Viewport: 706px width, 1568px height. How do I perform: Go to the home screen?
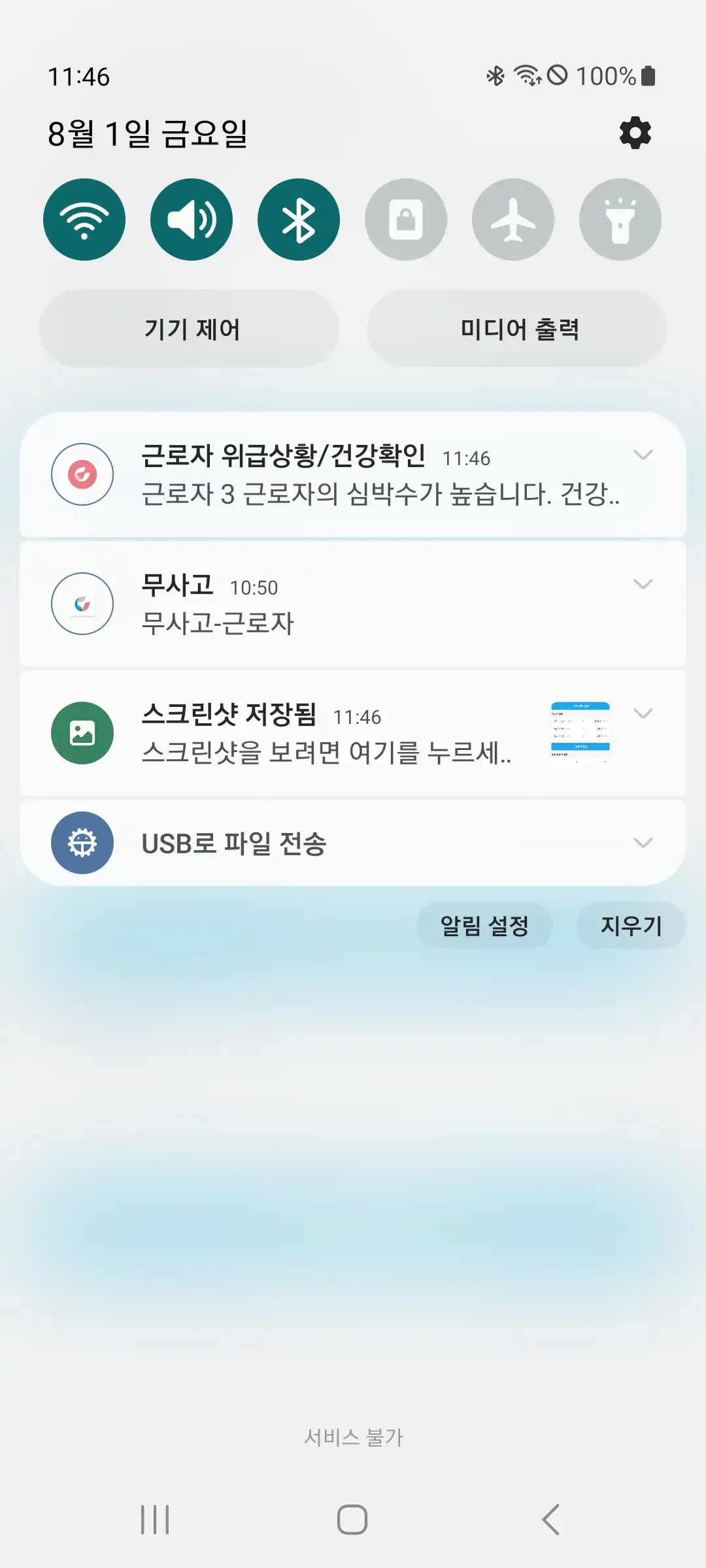click(352, 1520)
